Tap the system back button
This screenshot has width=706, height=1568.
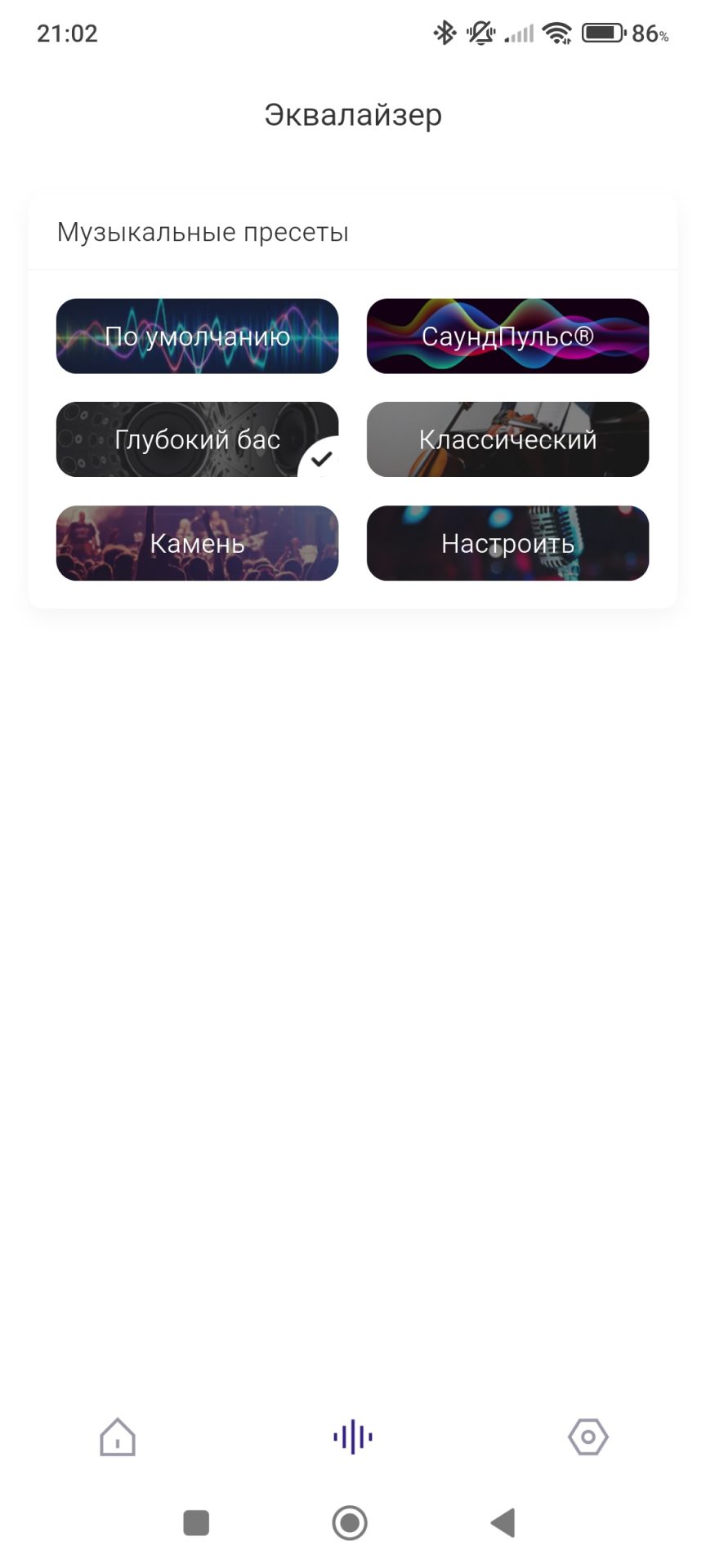[x=503, y=1523]
